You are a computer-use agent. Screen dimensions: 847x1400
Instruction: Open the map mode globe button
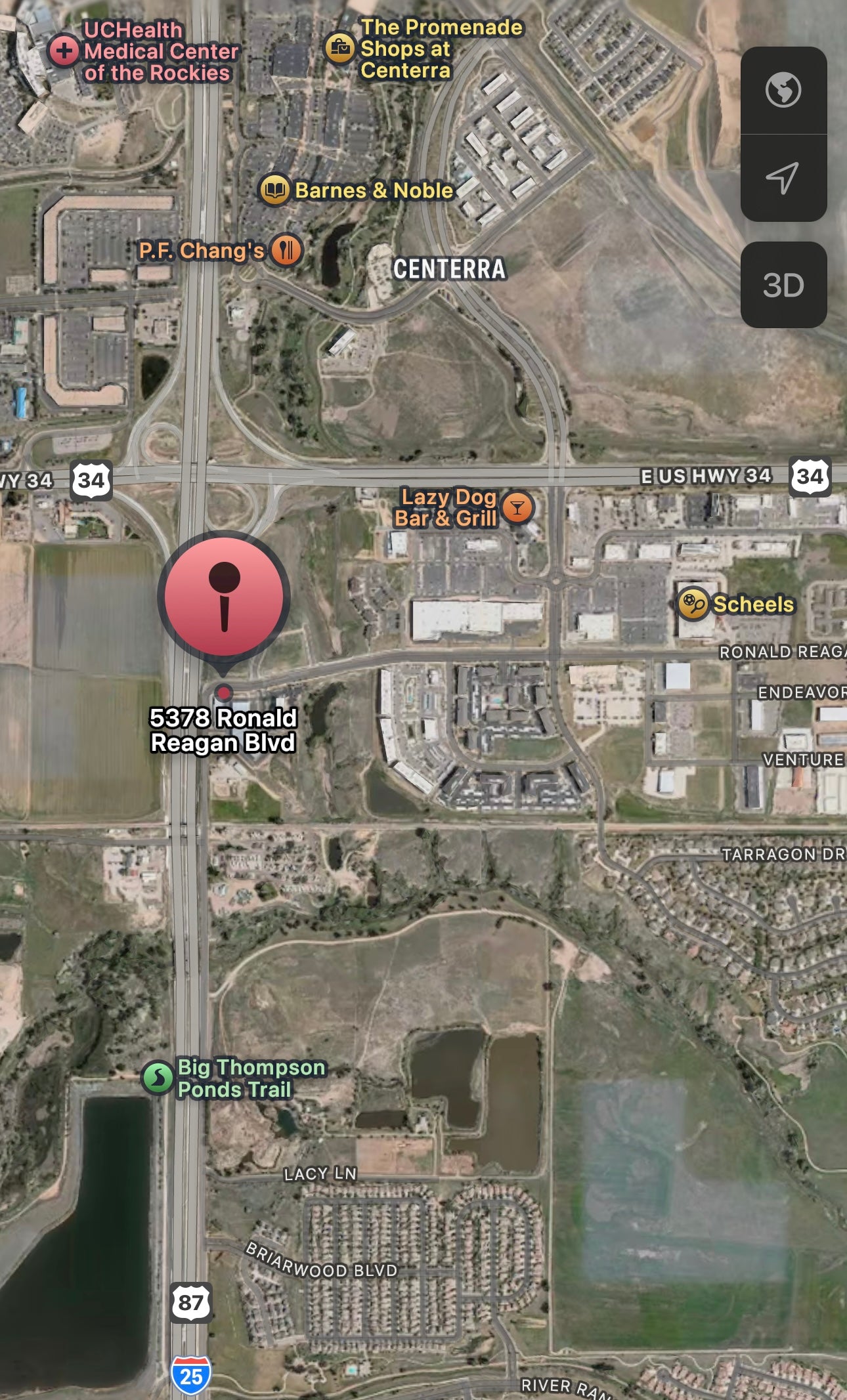(783, 90)
